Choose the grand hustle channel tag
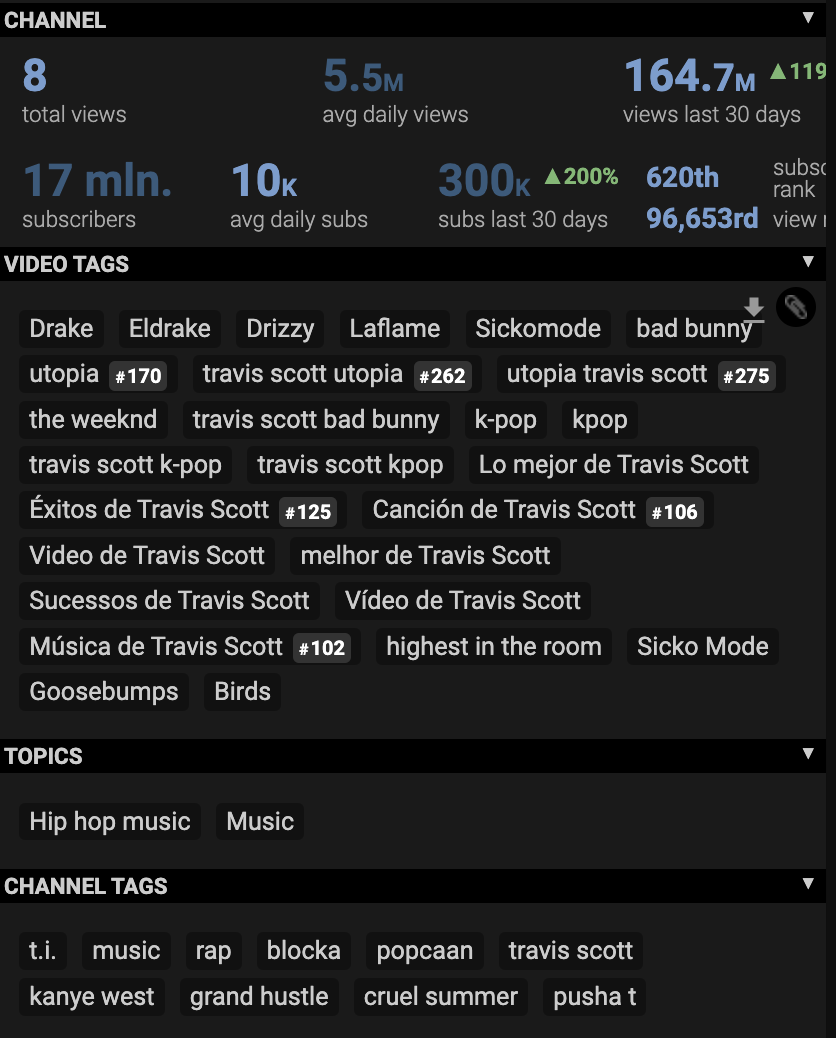836x1038 pixels. coord(259,997)
